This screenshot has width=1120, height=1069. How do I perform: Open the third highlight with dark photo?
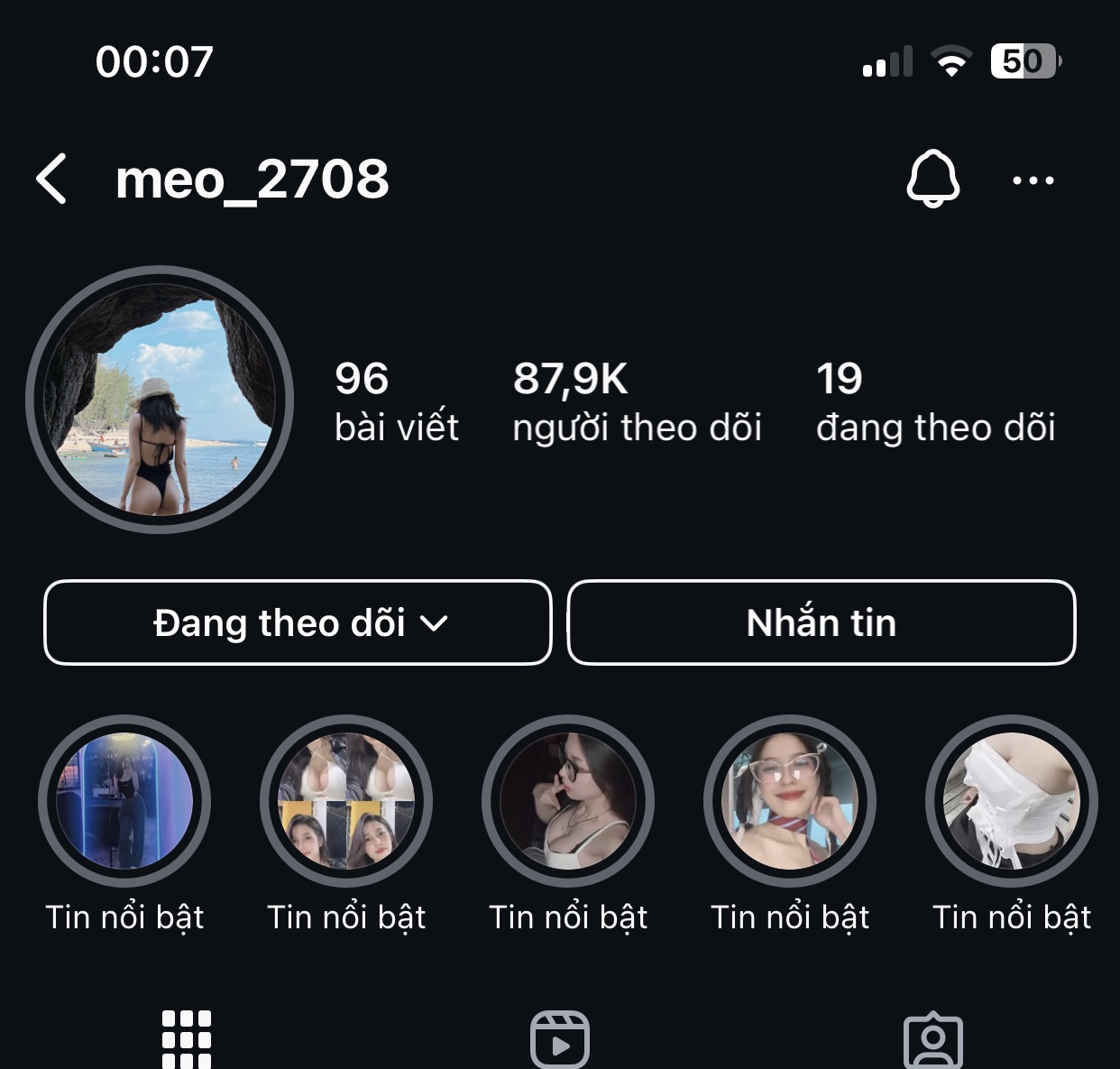pos(568,801)
